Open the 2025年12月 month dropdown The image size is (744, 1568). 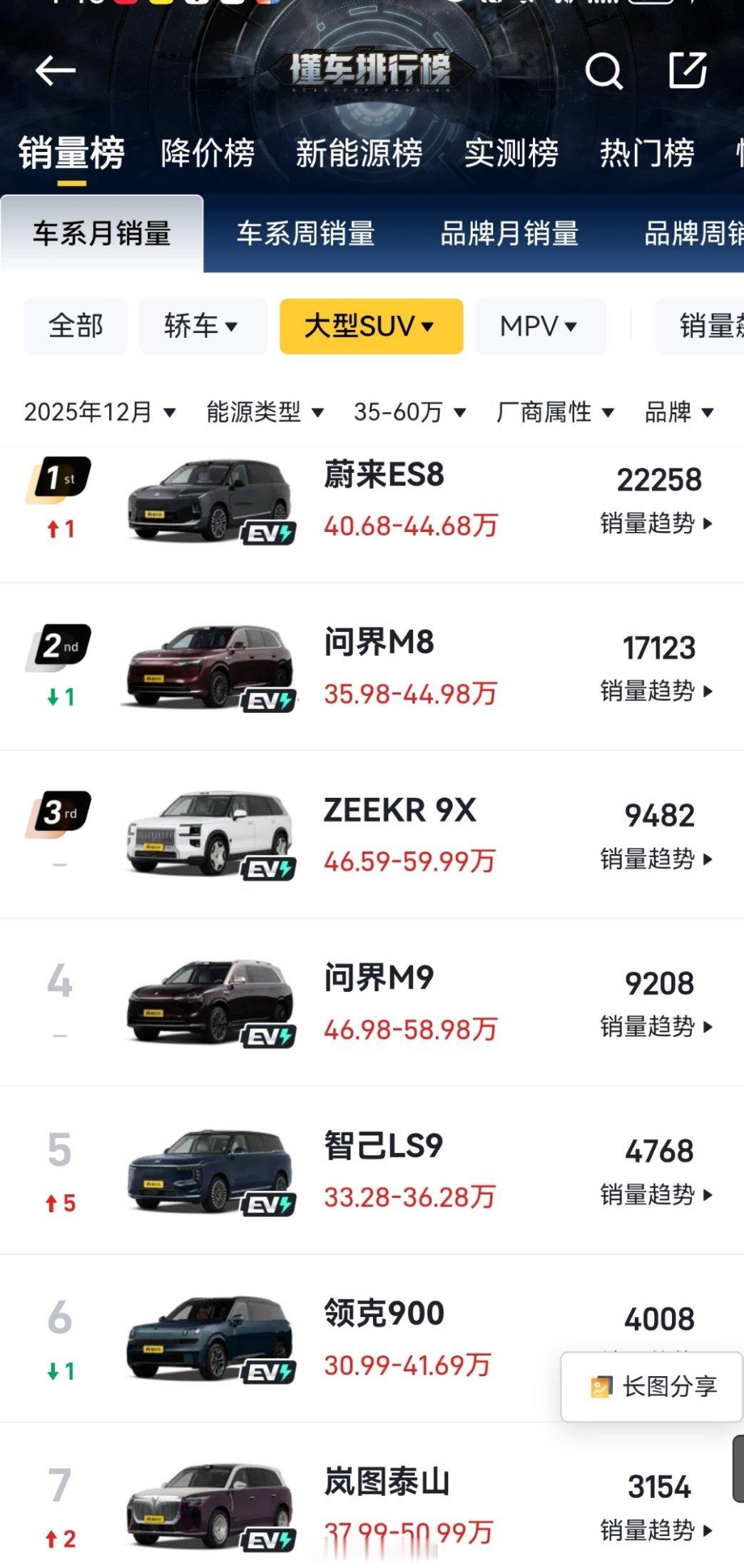coord(98,411)
